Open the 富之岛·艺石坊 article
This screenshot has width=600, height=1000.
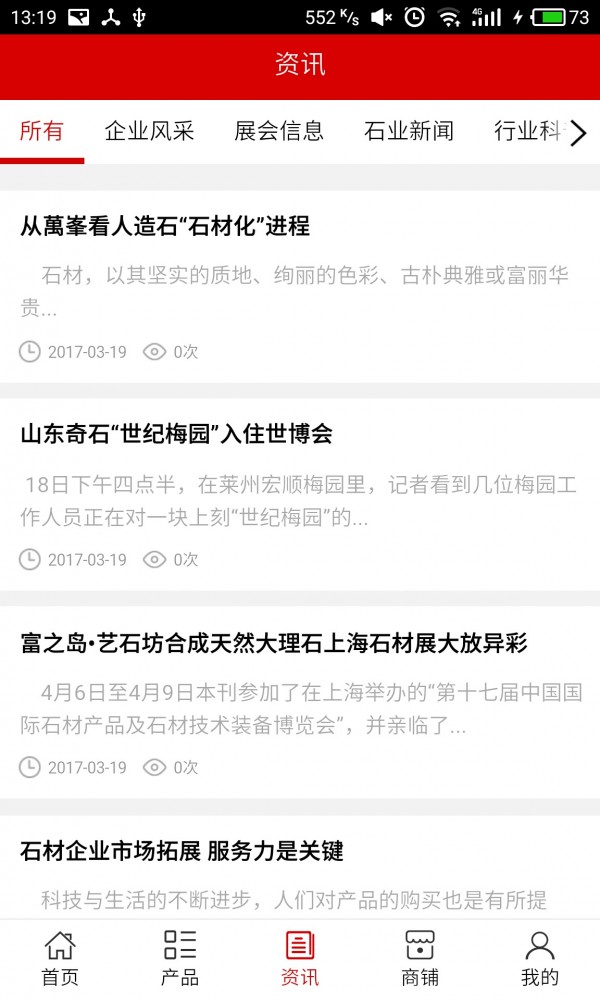[273, 642]
